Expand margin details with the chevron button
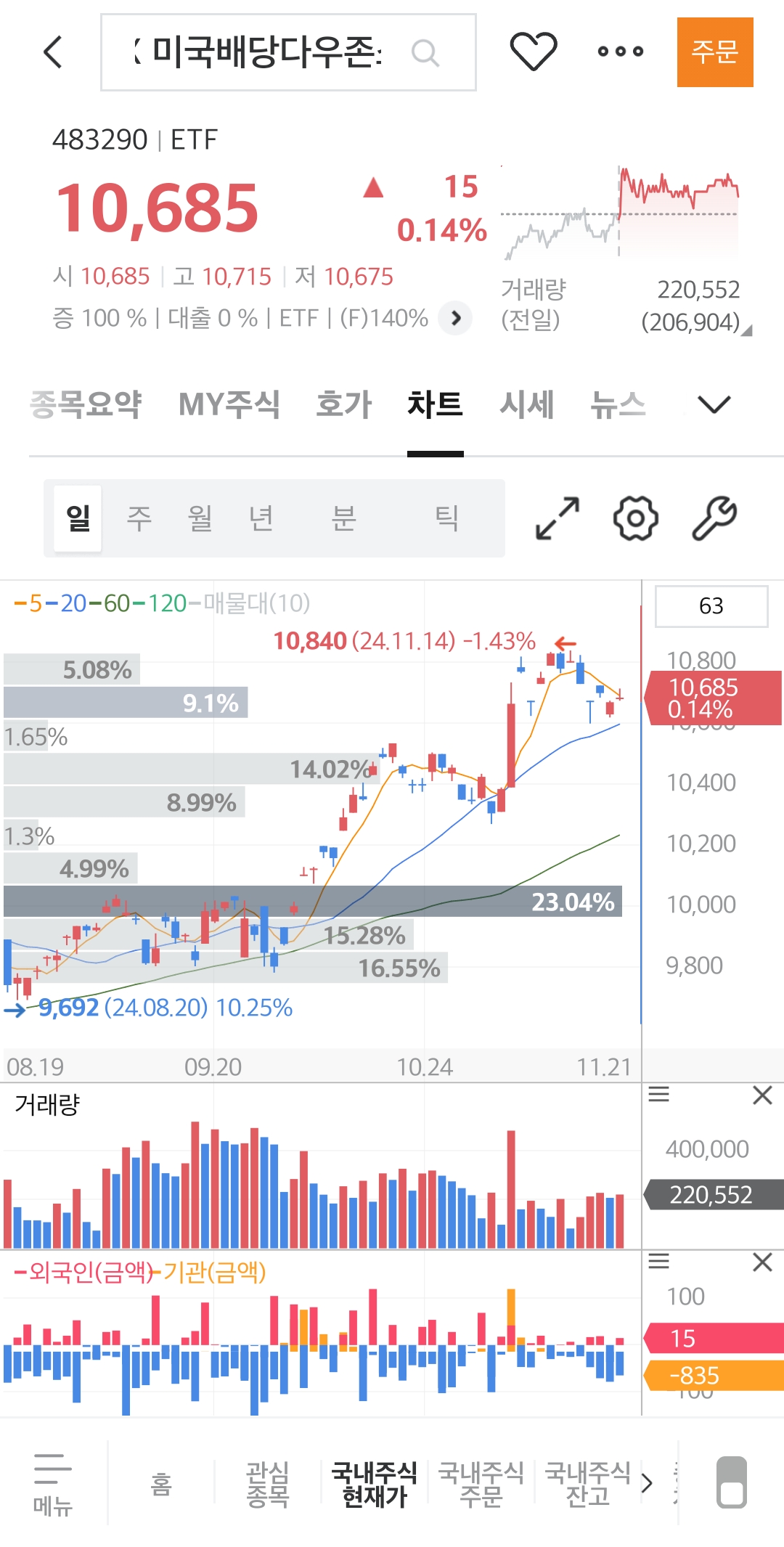 click(455, 318)
